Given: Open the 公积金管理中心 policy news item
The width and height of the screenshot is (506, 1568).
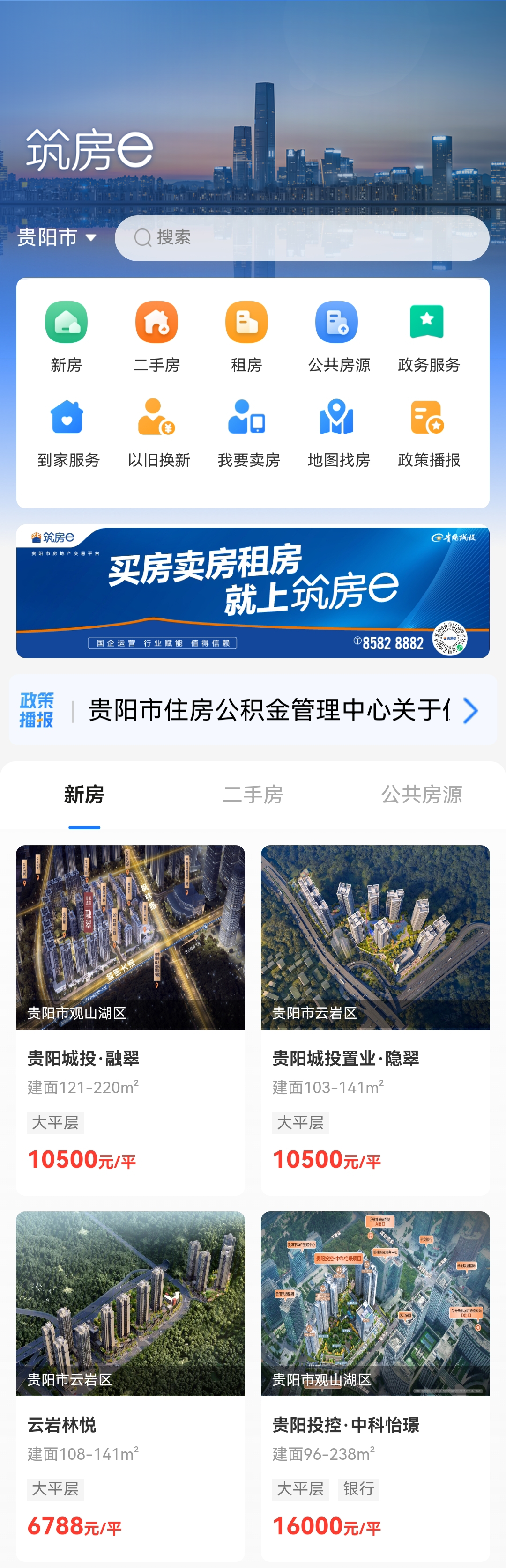Looking at the screenshot, I should tap(268, 710).
